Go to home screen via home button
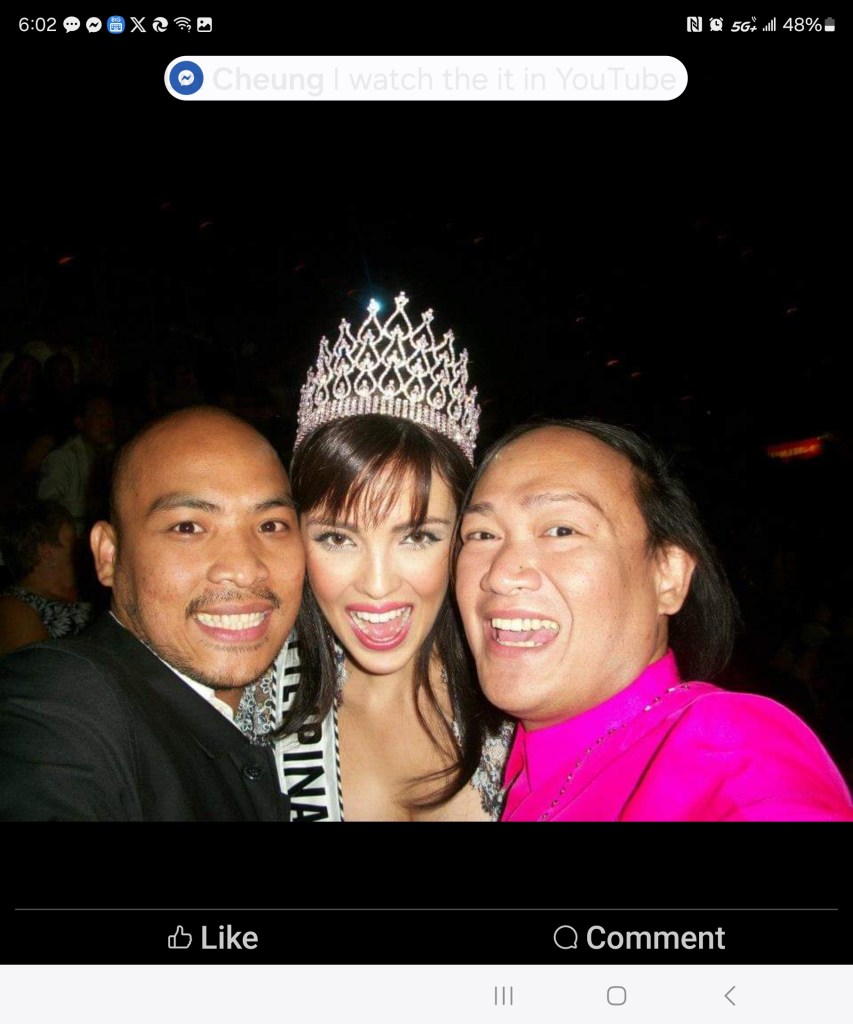 [617, 995]
